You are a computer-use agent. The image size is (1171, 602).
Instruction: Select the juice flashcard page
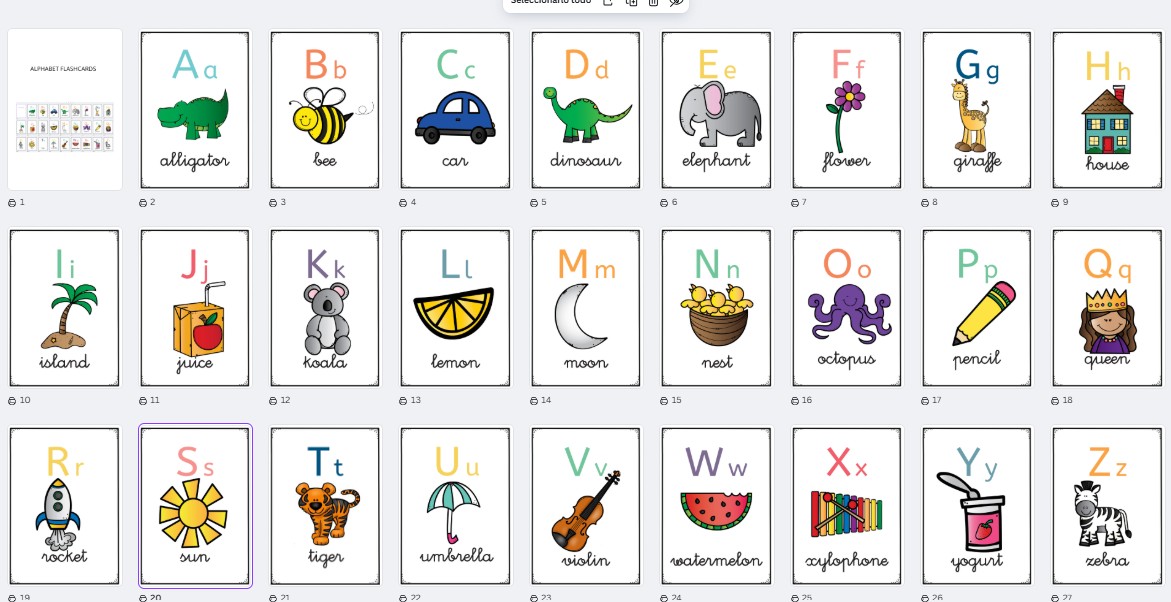(x=195, y=308)
